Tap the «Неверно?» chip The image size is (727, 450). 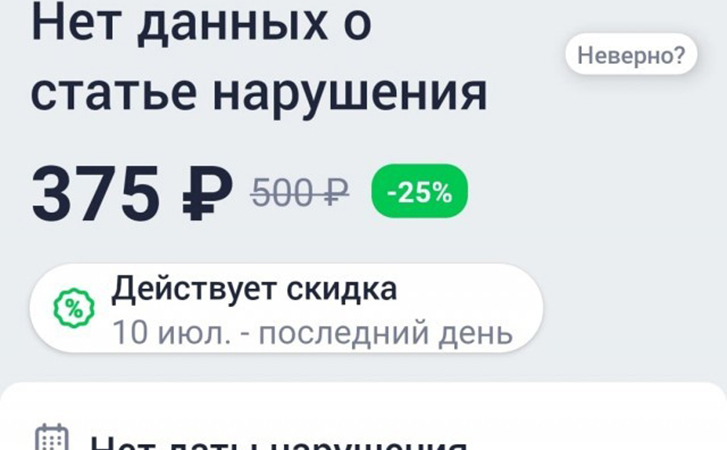pyautogui.click(x=630, y=55)
